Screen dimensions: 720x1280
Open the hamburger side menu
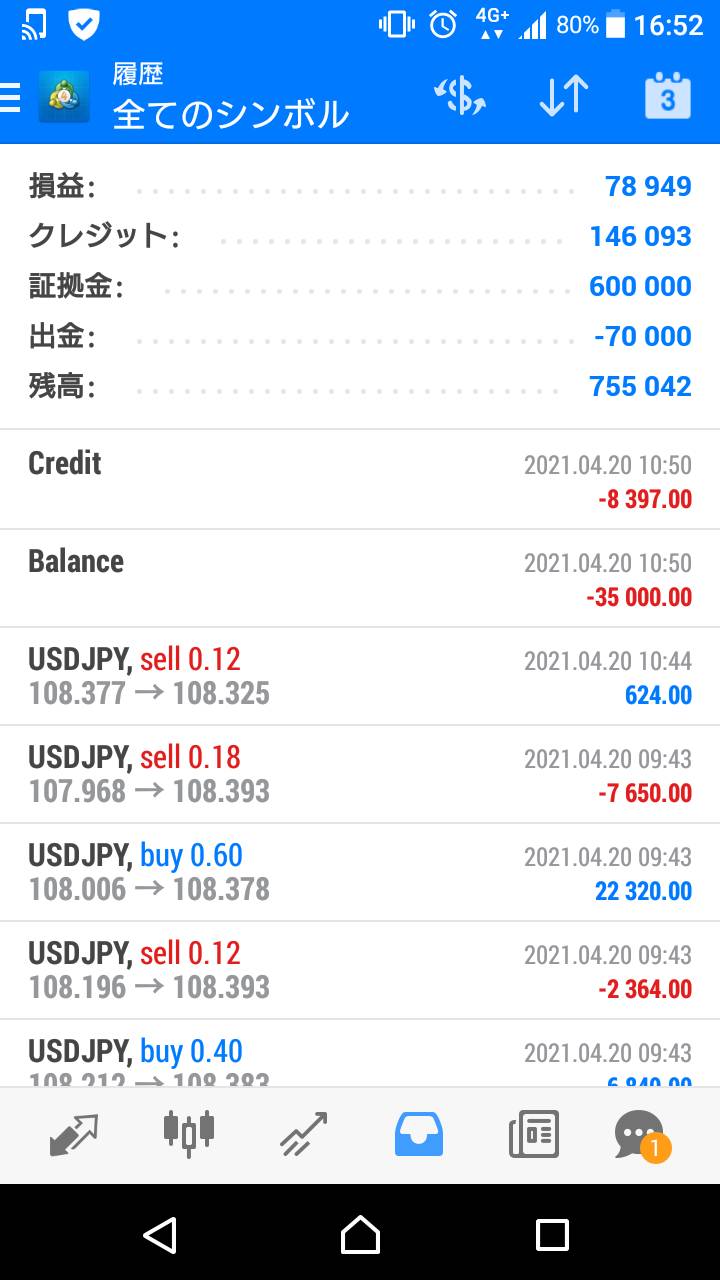[x=10, y=97]
